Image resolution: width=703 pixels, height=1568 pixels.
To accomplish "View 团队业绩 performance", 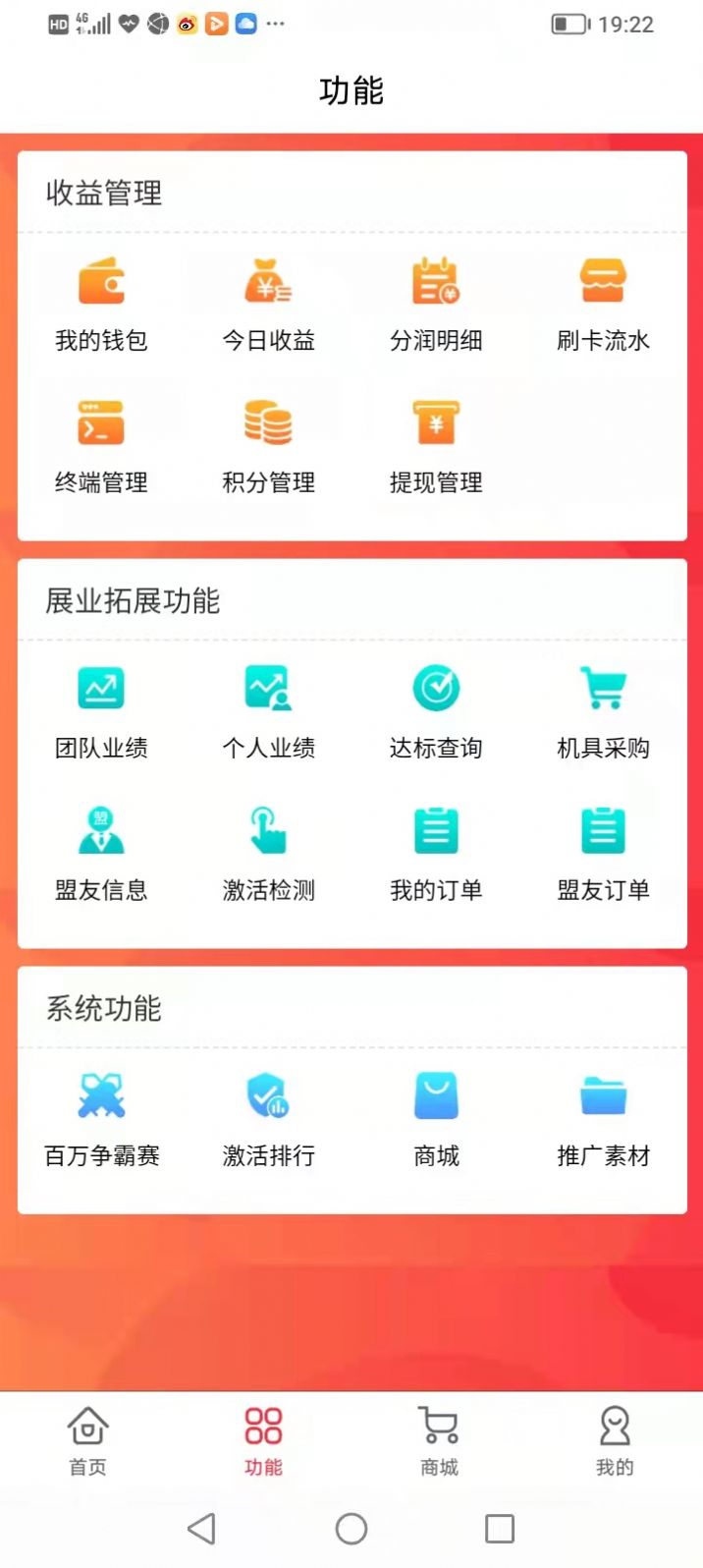I will (x=101, y=709).
